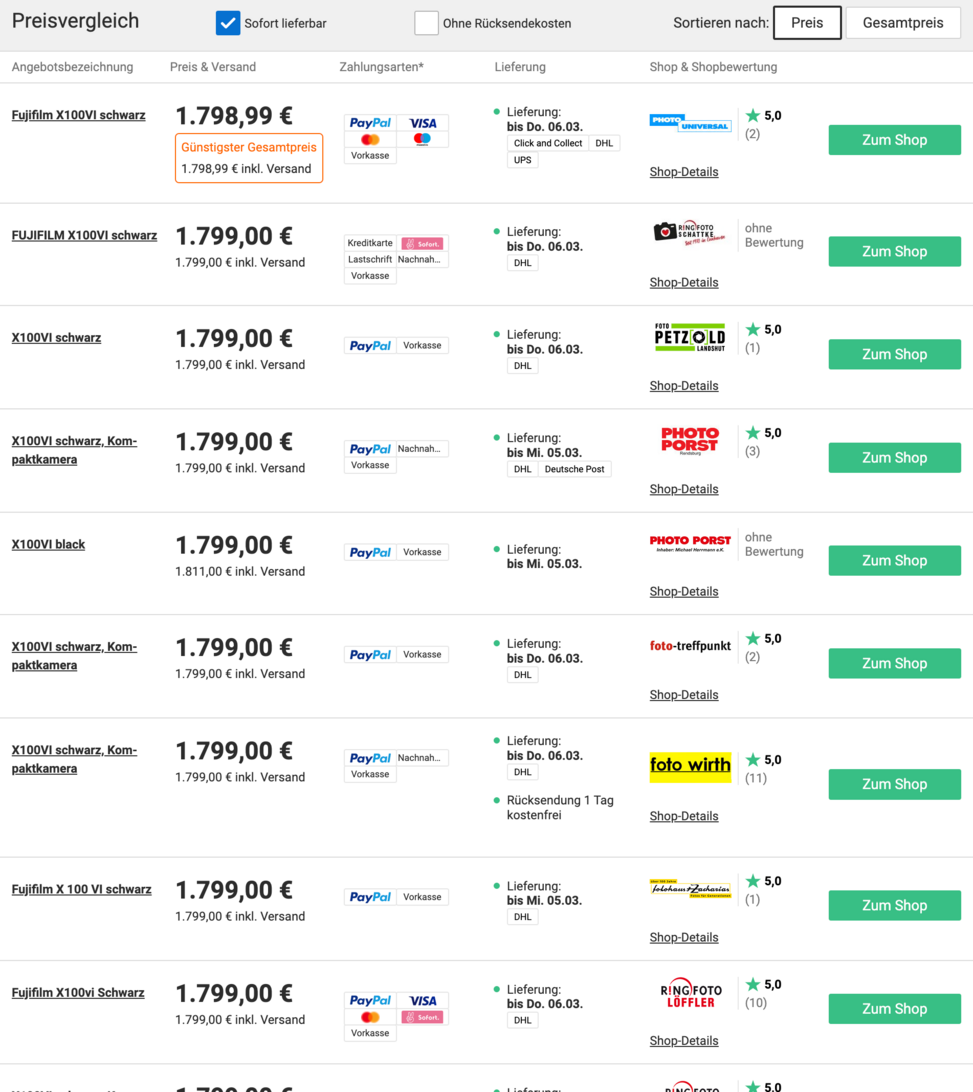This screenshot has height=1092, width=973.
Task: Open the X100VI schwarz offer from Foto Petzold
Action: coord(56,338)
